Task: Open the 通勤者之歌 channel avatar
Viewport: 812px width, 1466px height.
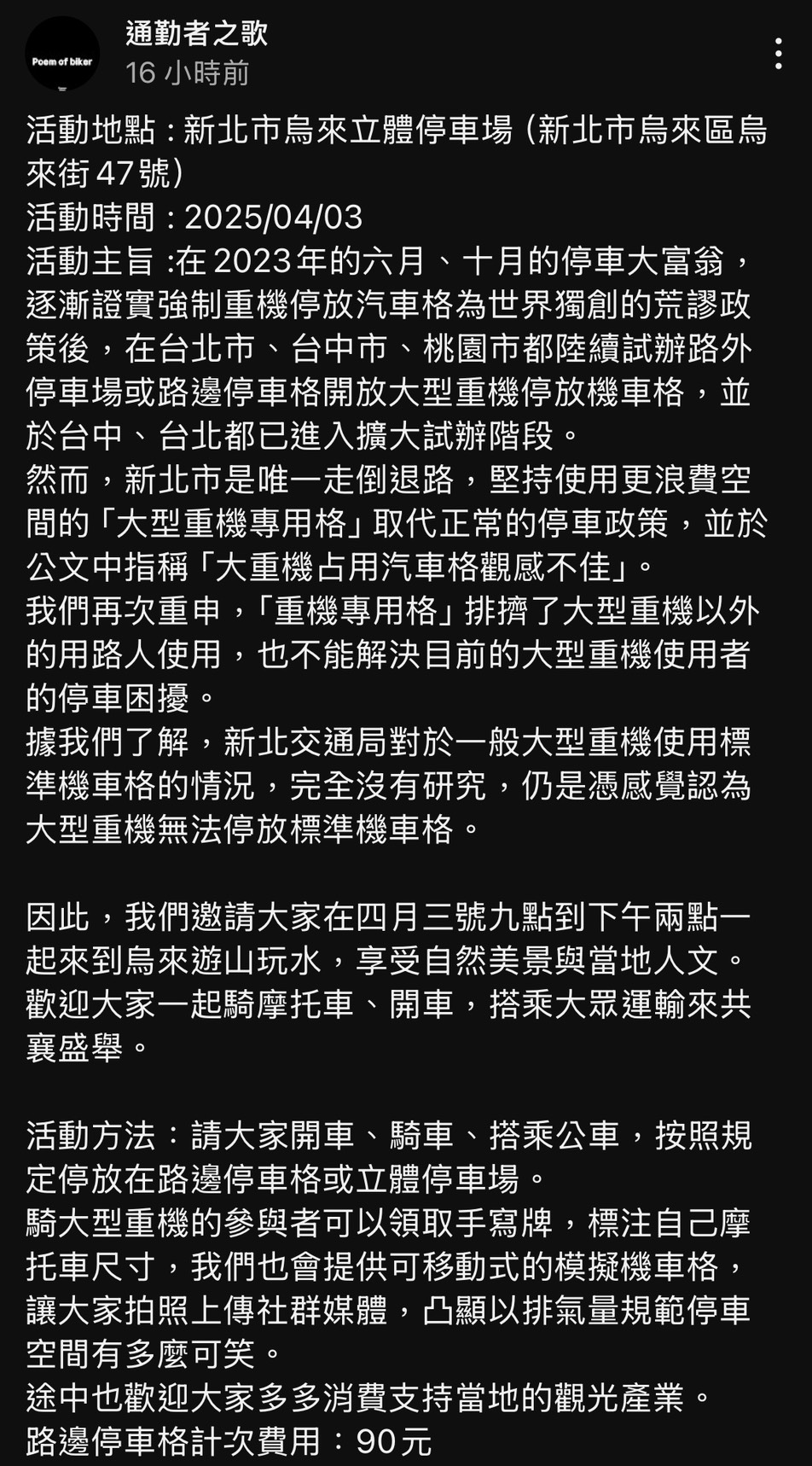Action: point(62,54)
